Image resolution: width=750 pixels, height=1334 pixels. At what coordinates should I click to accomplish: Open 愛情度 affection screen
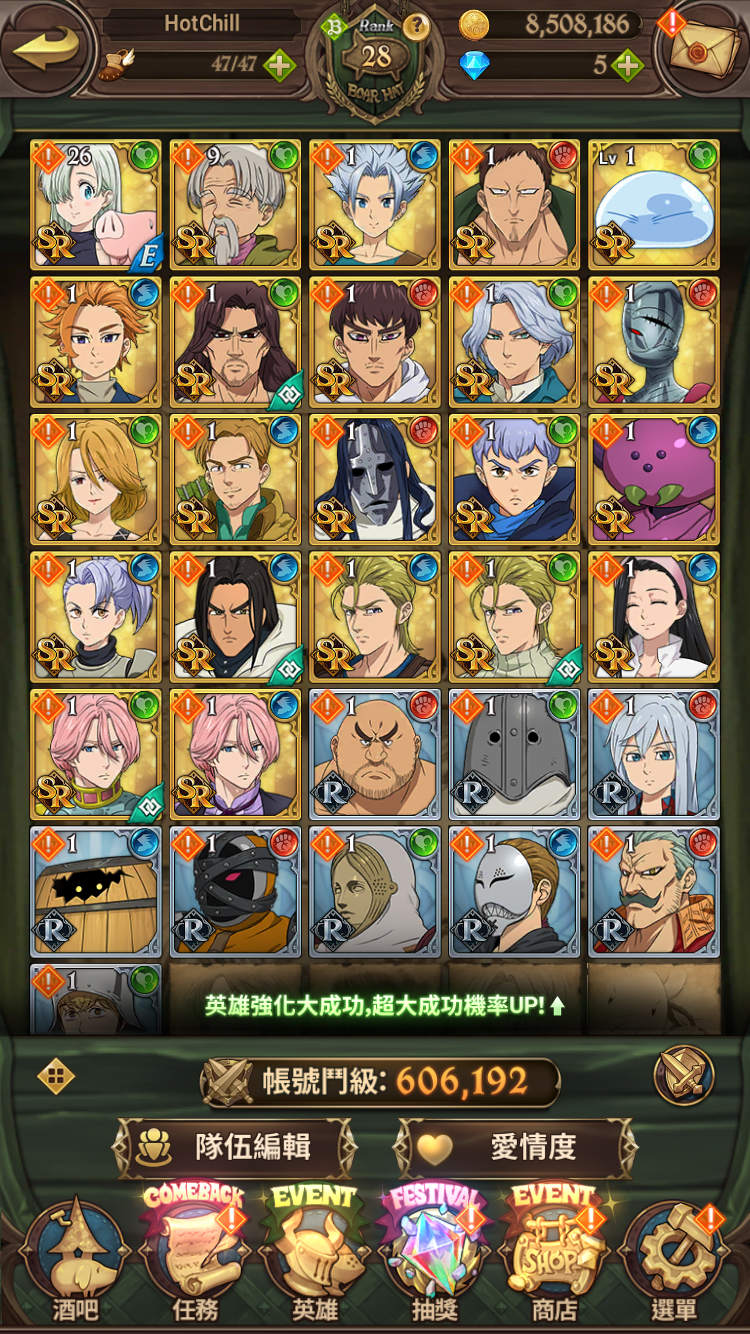tap(516, 1147)
